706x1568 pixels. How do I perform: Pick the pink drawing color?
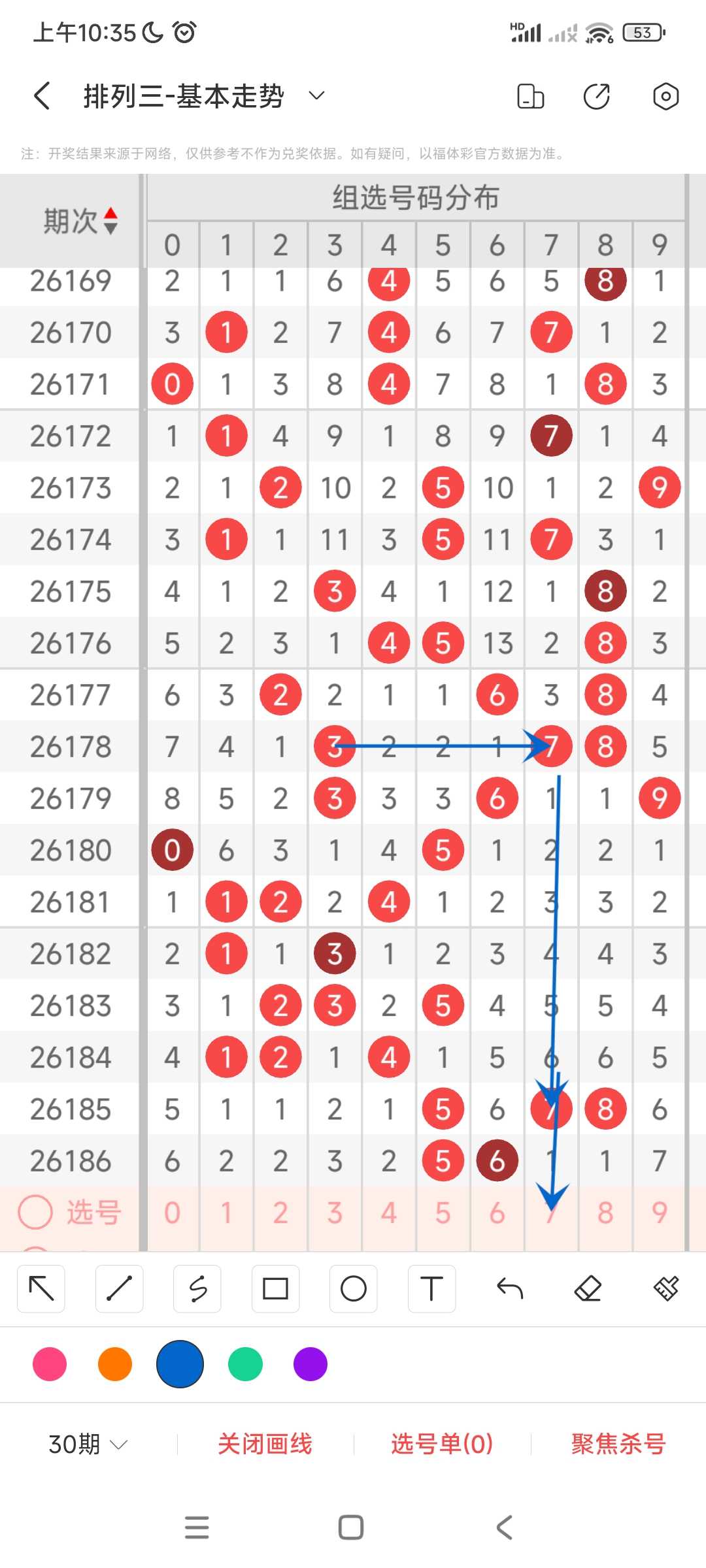pyautogui.click(x=50, y=1364)
